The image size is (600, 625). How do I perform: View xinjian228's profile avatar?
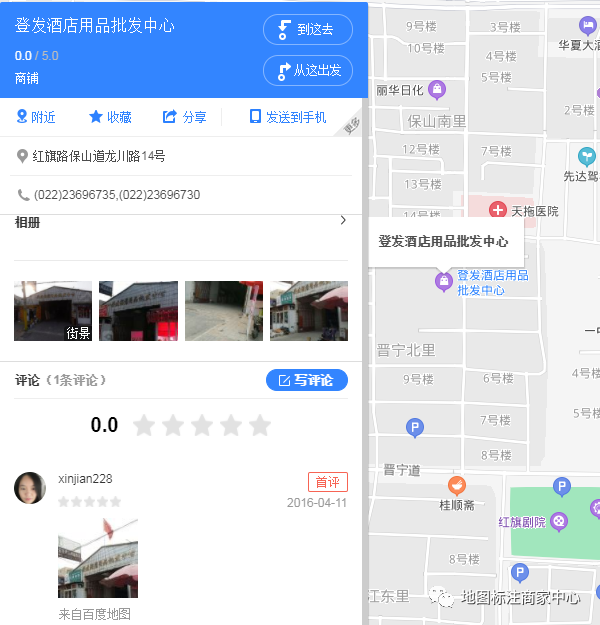point(30,488)
